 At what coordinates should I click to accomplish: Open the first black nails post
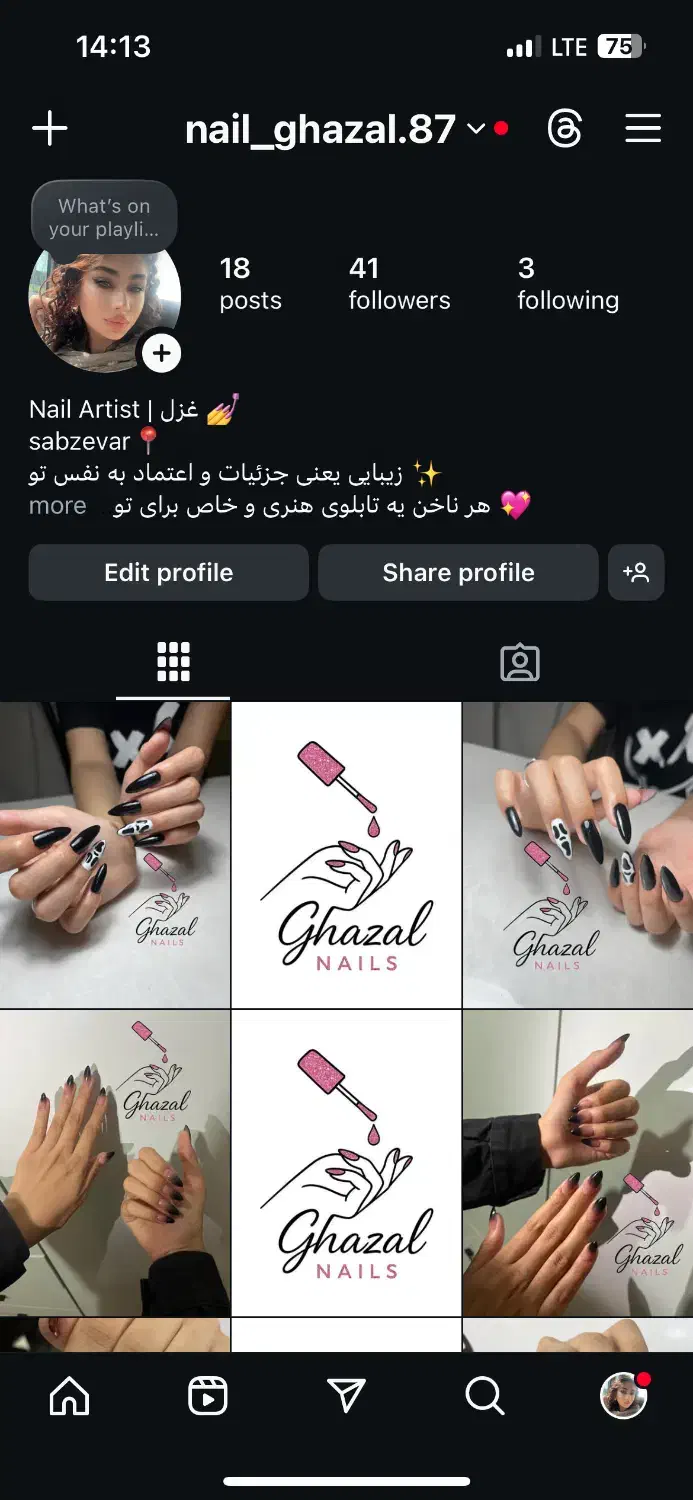[x=114, y=854]
